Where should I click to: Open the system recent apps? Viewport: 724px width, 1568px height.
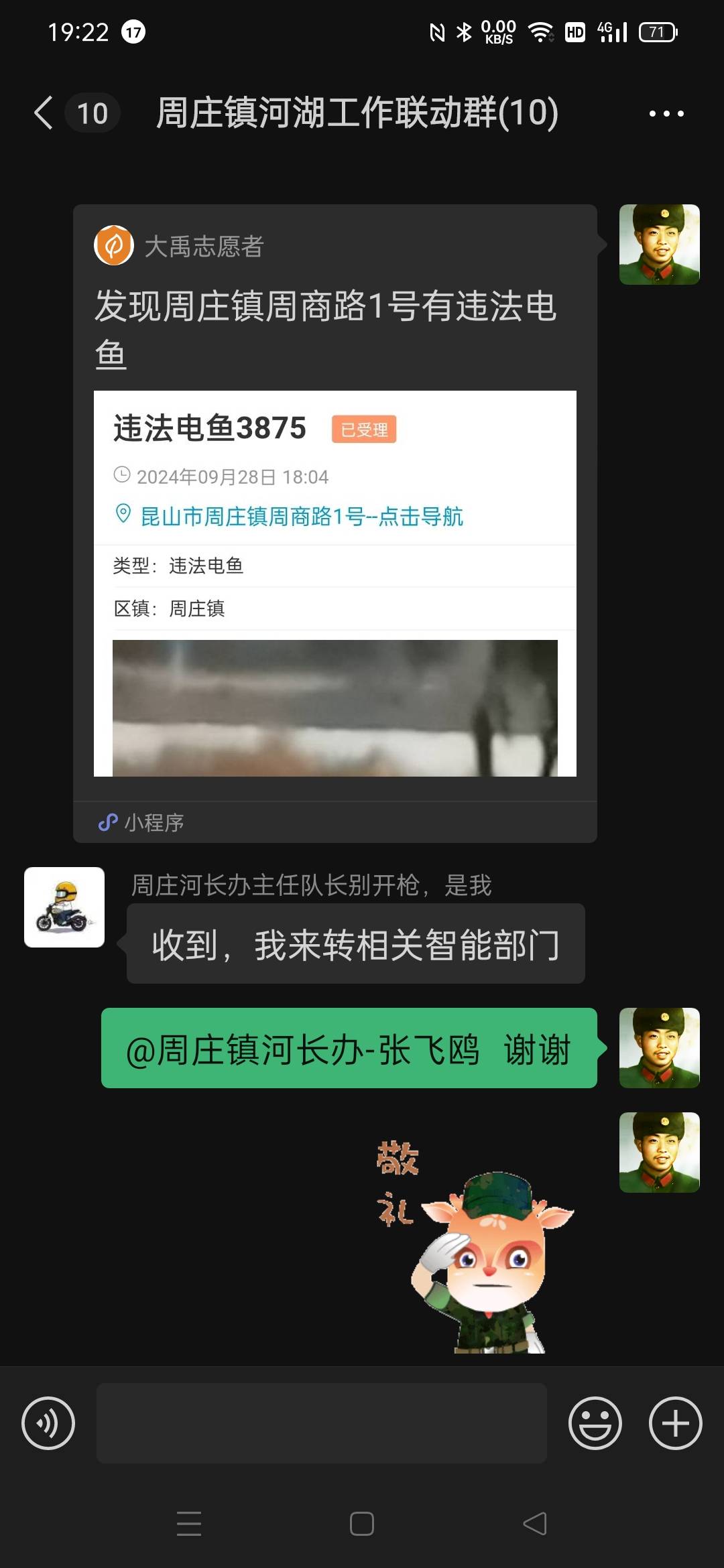tap(189, 1524)
